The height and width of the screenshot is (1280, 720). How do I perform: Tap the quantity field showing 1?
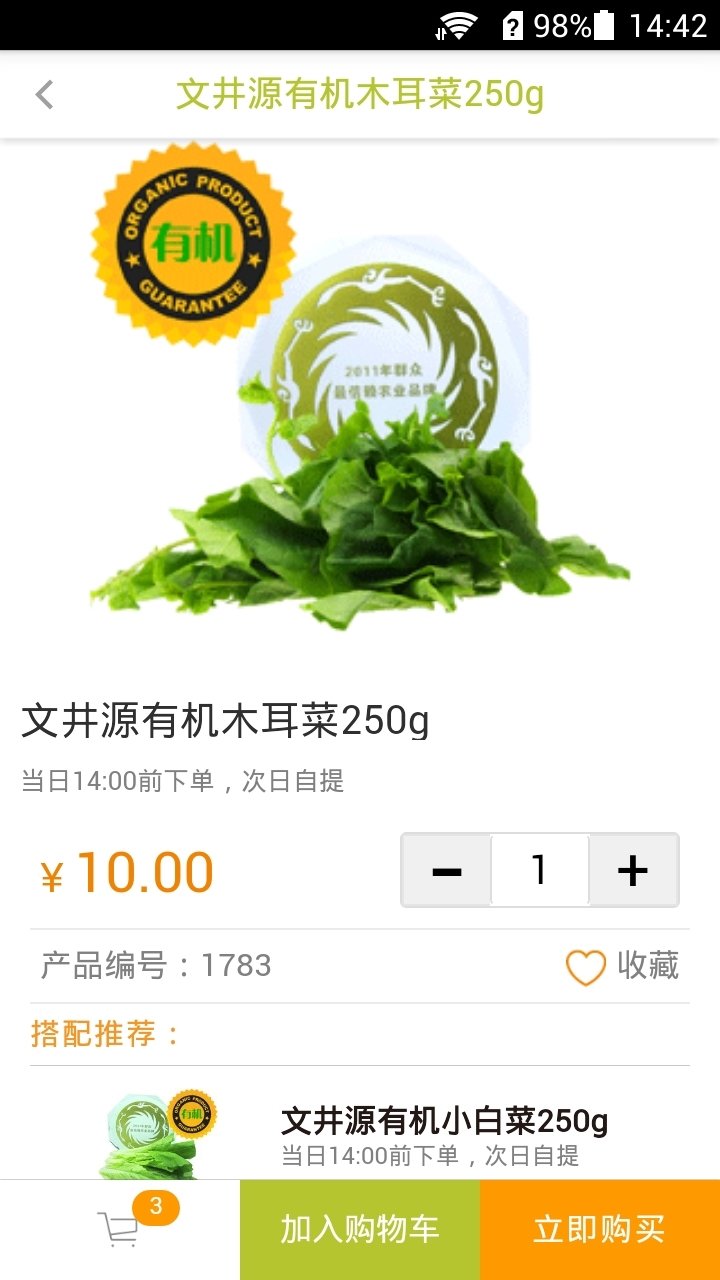coord(539,870)
